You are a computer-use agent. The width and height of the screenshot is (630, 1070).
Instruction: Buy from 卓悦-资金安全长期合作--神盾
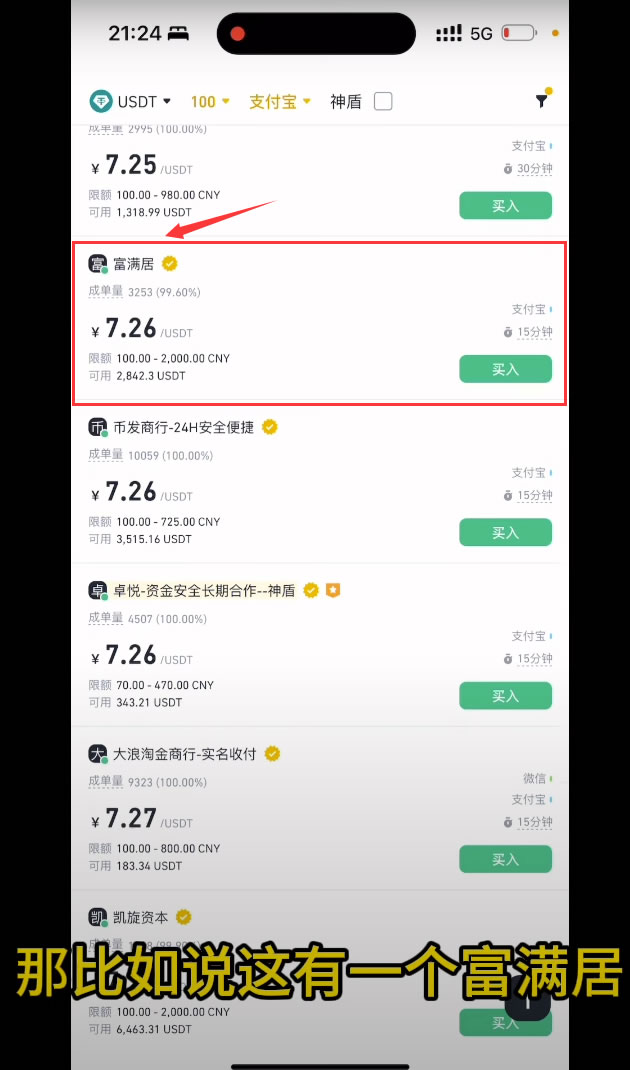point(505,696)
